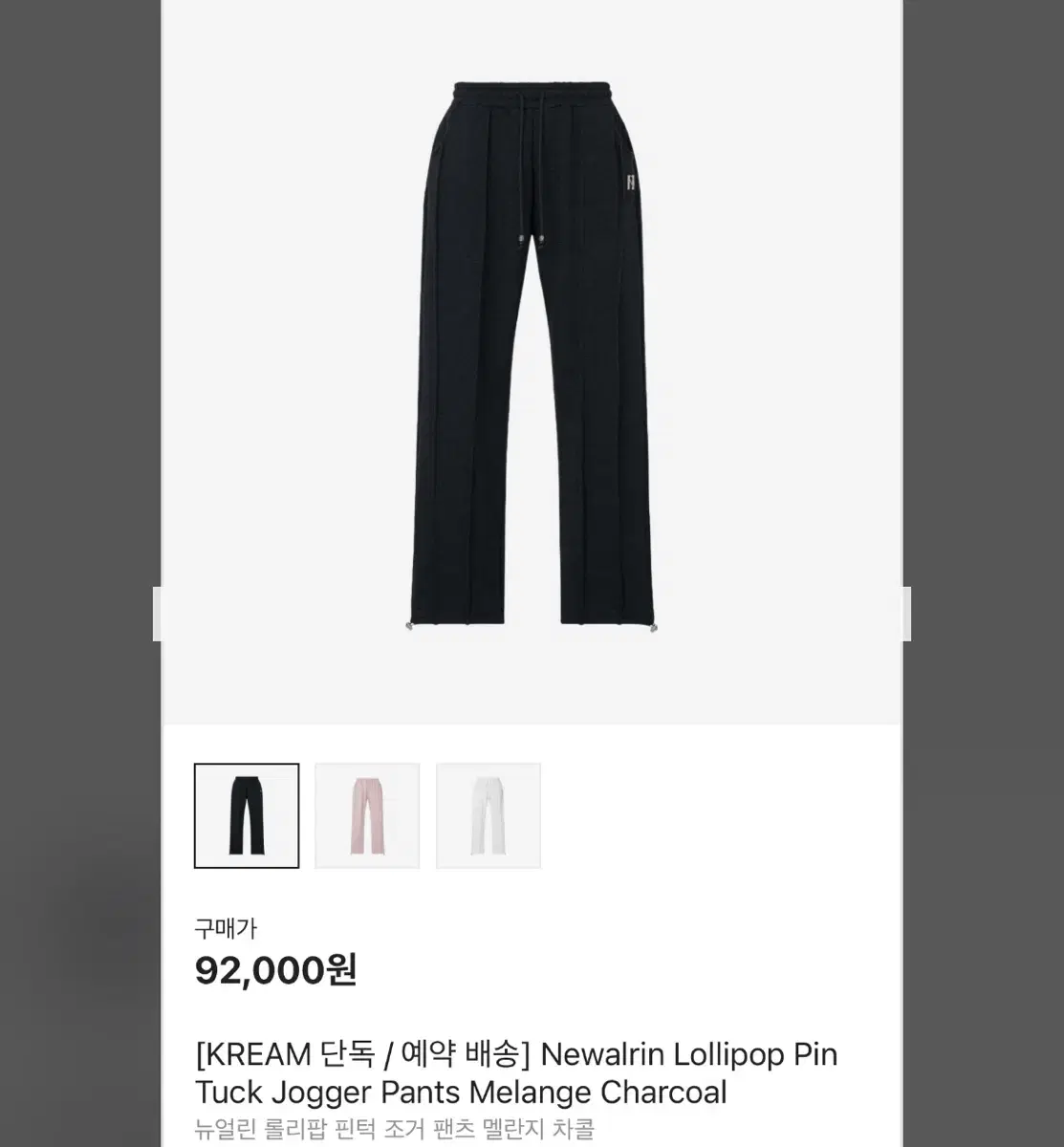Screen dimensions: 1064x1147
Task: Open the main product photo of the jogger pants
Action: click(532, 363)
